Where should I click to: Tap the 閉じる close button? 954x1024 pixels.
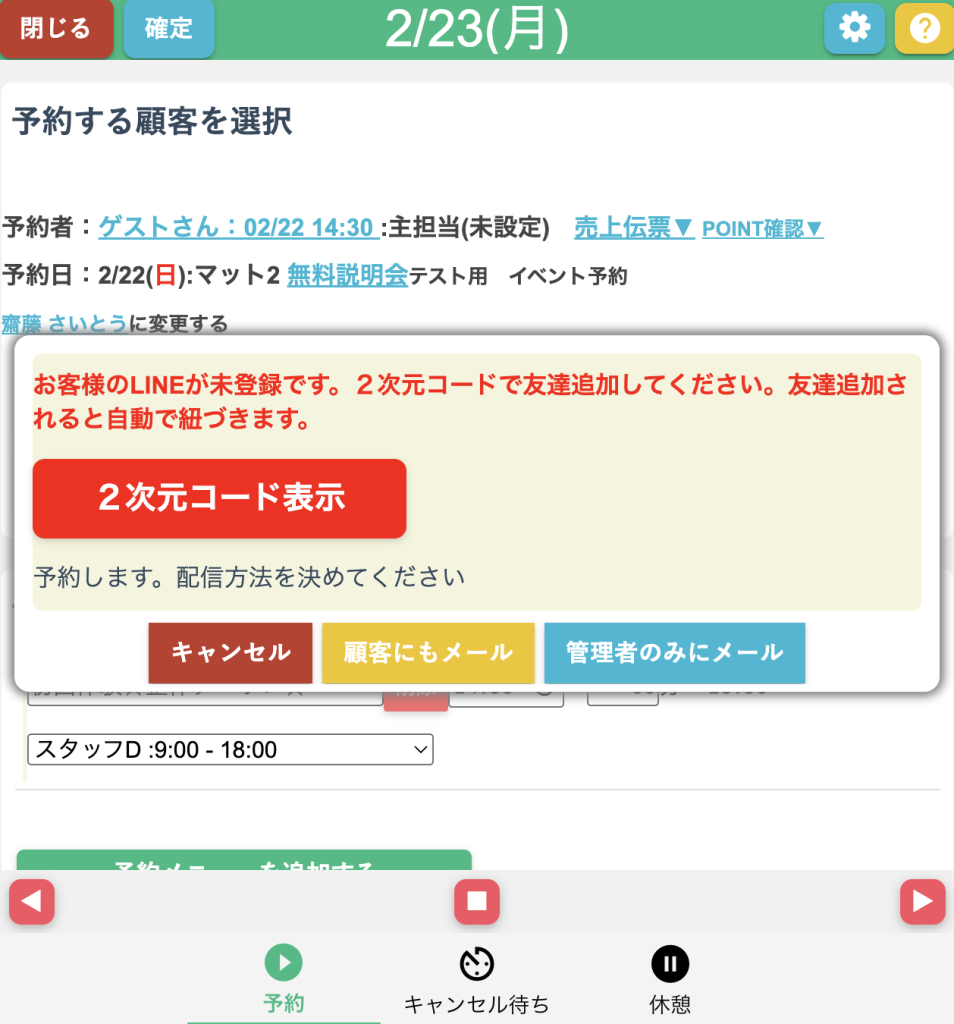[x=56, y=28]
